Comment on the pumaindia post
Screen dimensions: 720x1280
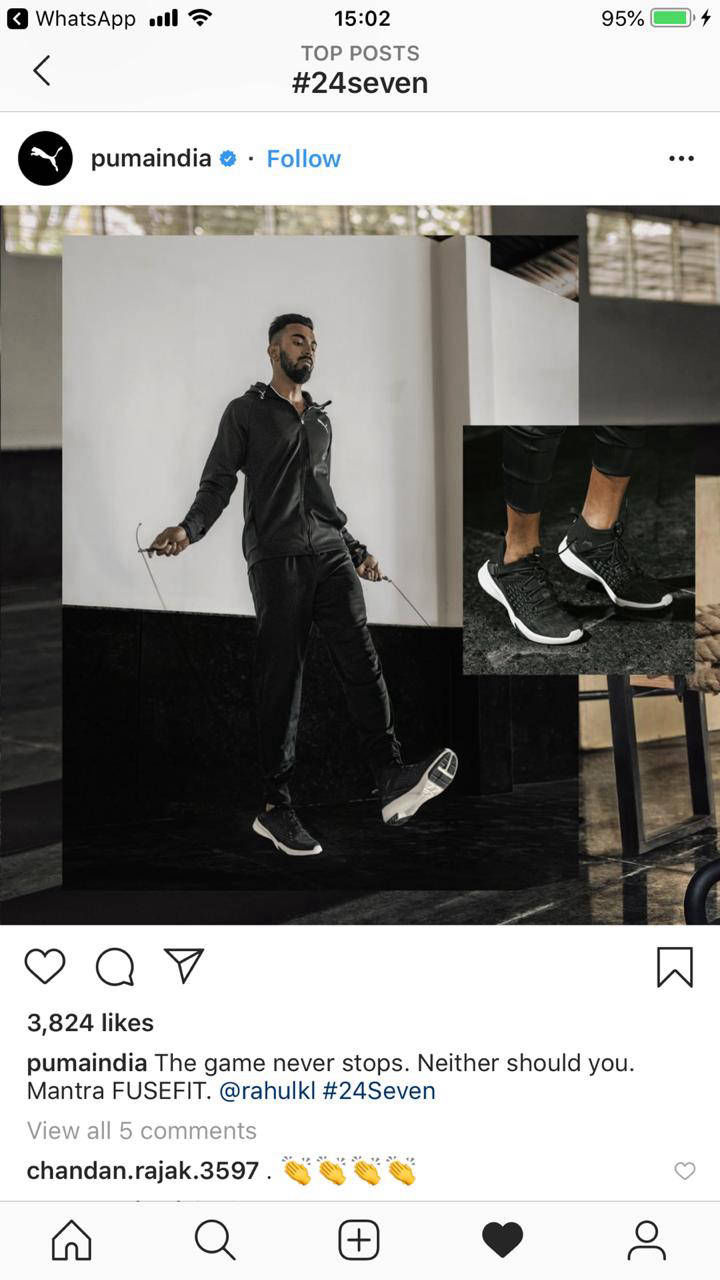point(115,966)
